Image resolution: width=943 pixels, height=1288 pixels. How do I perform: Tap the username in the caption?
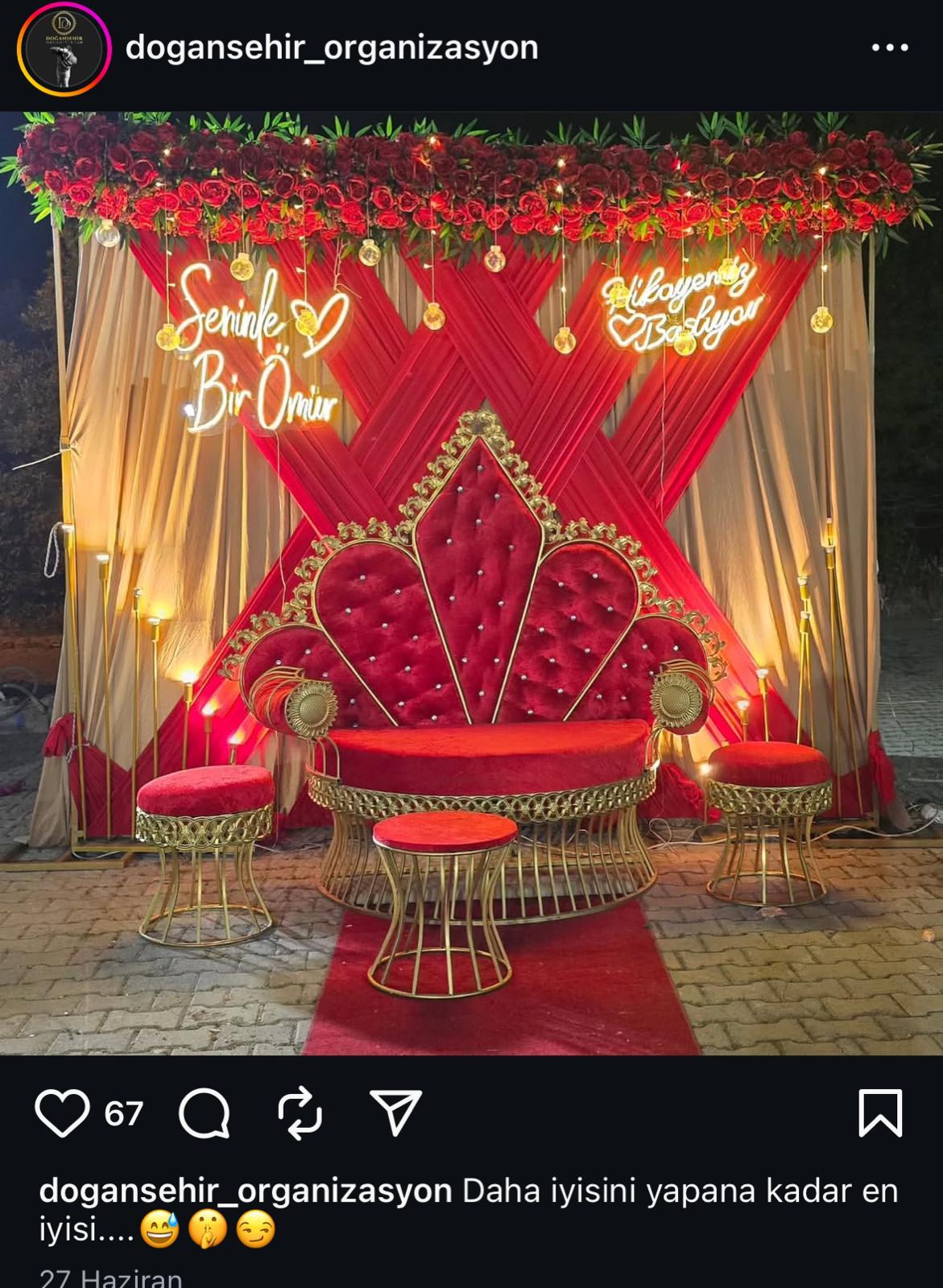[246, 1191]
